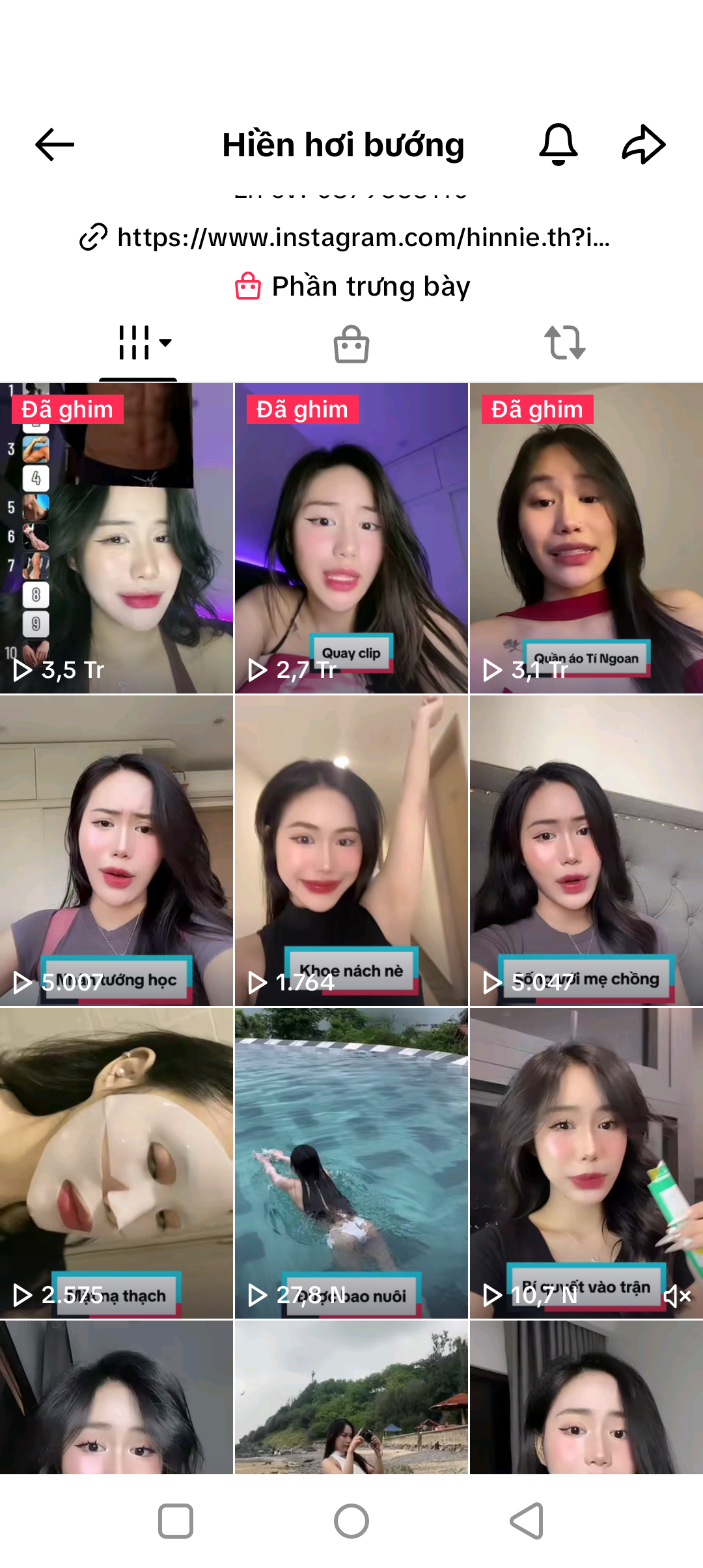Image resolution: width=703 pixels, height=1568 pixels.
Task: Open the face mask video, 2.575 views
Action: click(117, 1163)
